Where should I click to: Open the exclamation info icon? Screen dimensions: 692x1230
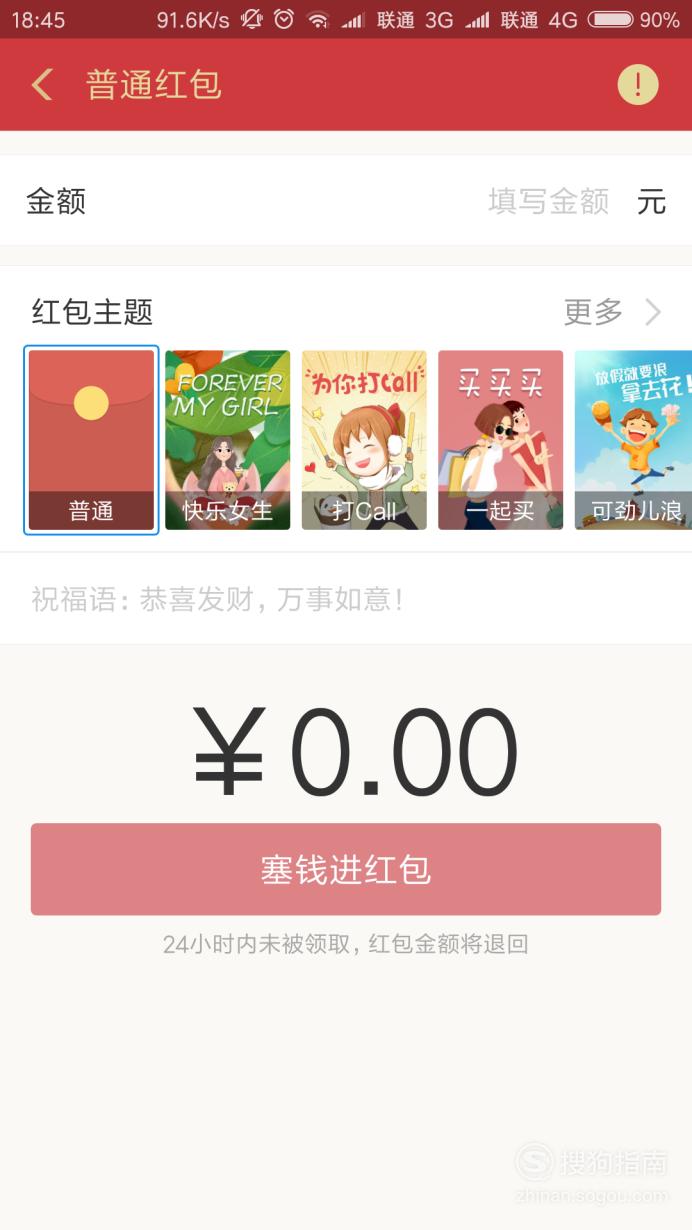pyautogui.click(x=638, y=84)
